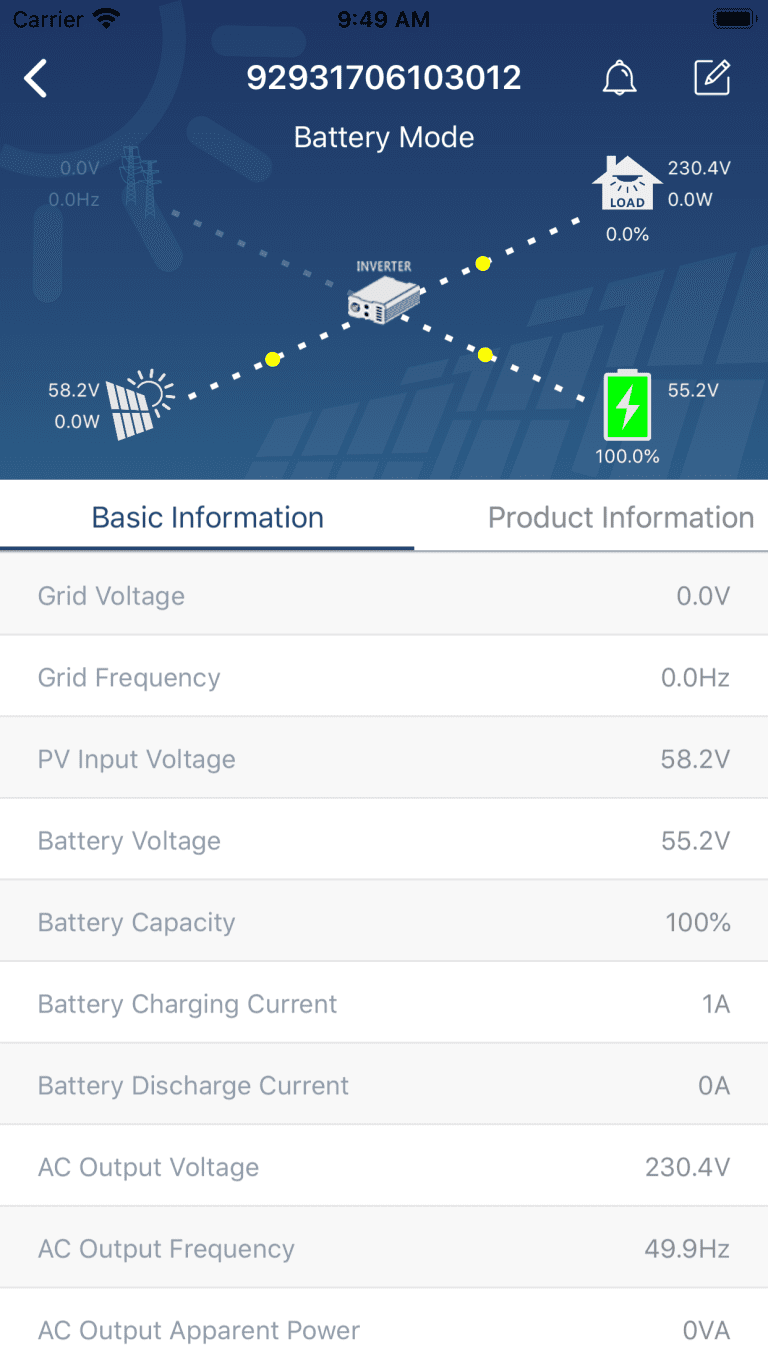
Task: Select the Grid Voltage row
Action: (384, 595)
